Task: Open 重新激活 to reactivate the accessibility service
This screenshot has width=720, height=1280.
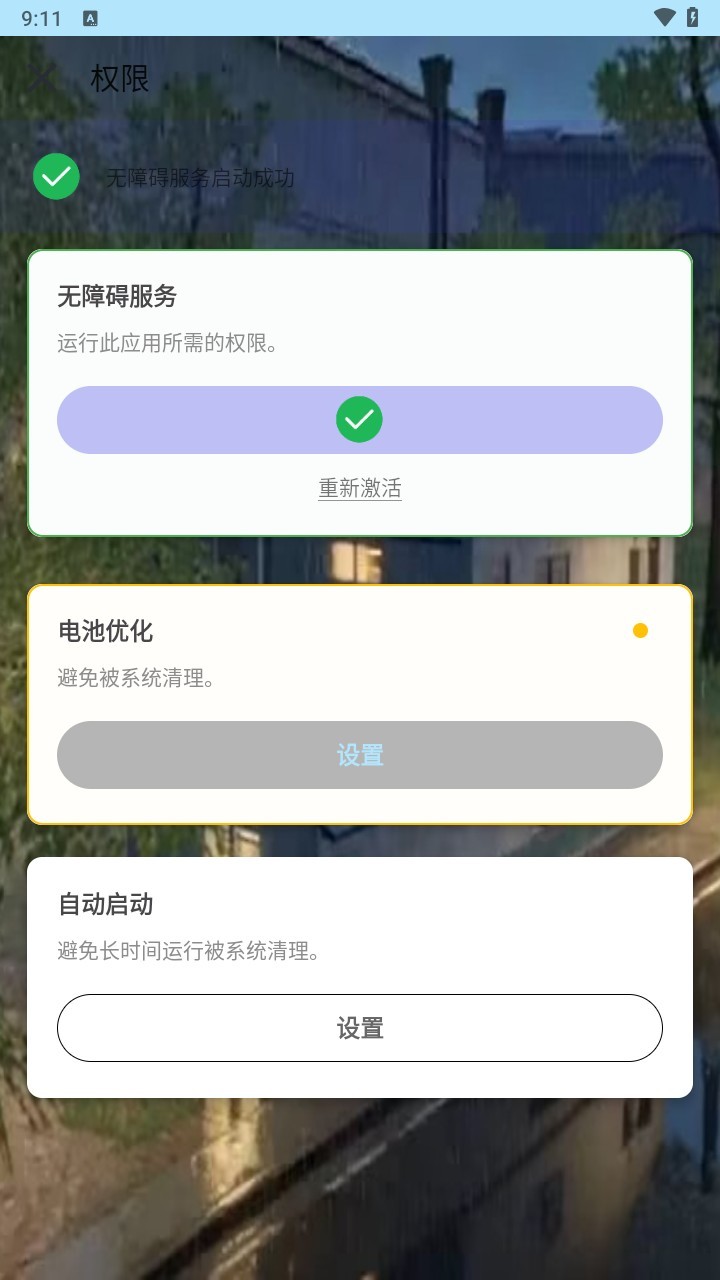Action: [x=359, y=487]
